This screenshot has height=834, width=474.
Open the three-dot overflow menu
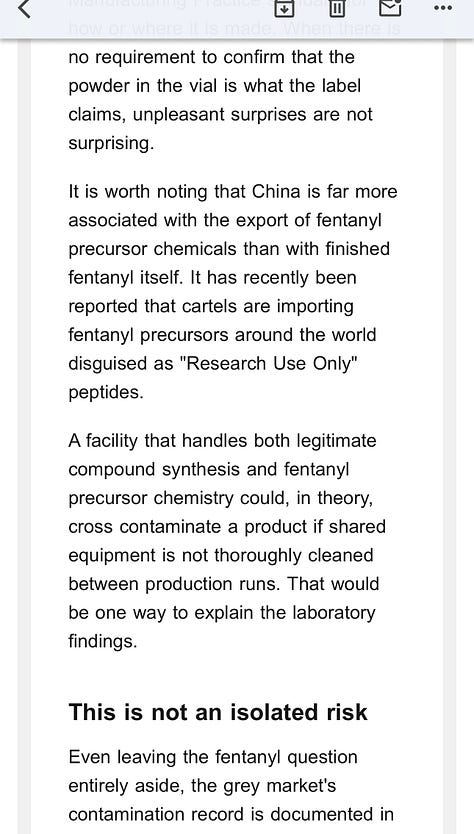pos(443,8)
